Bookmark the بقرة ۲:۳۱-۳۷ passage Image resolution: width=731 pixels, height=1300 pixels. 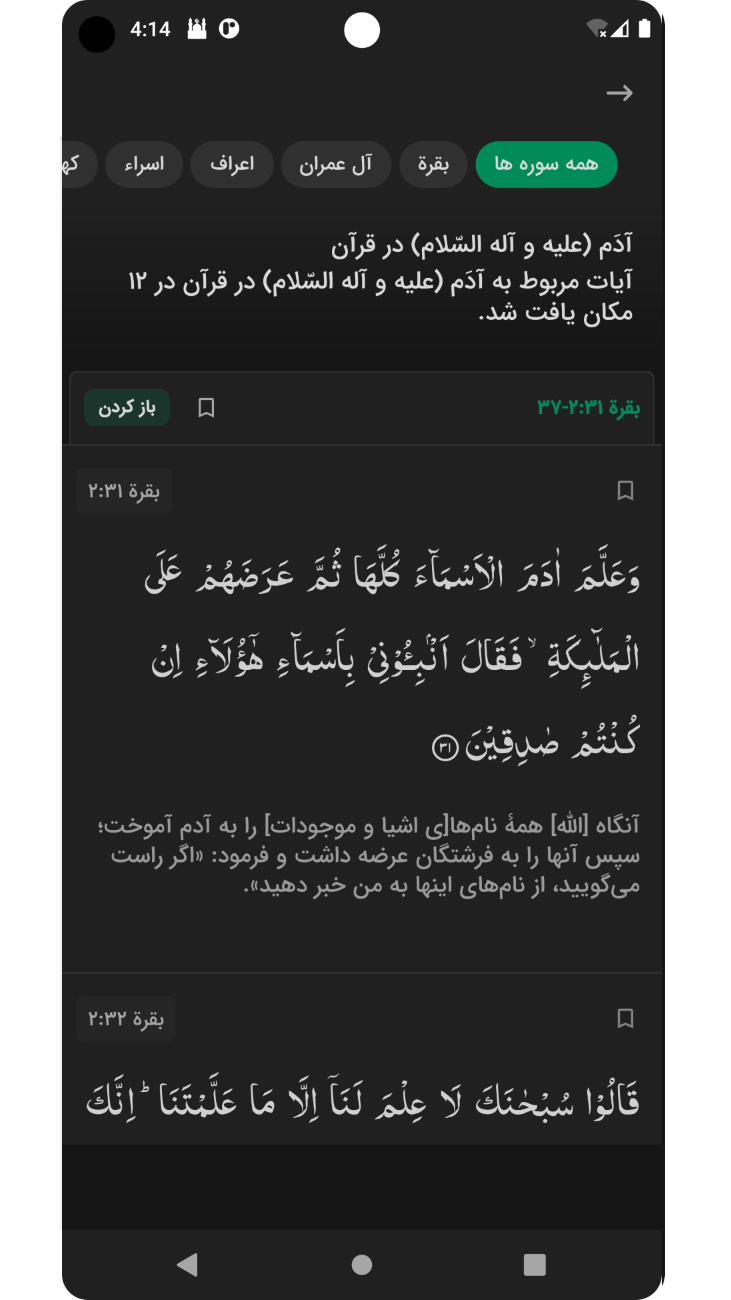point(206,408)
